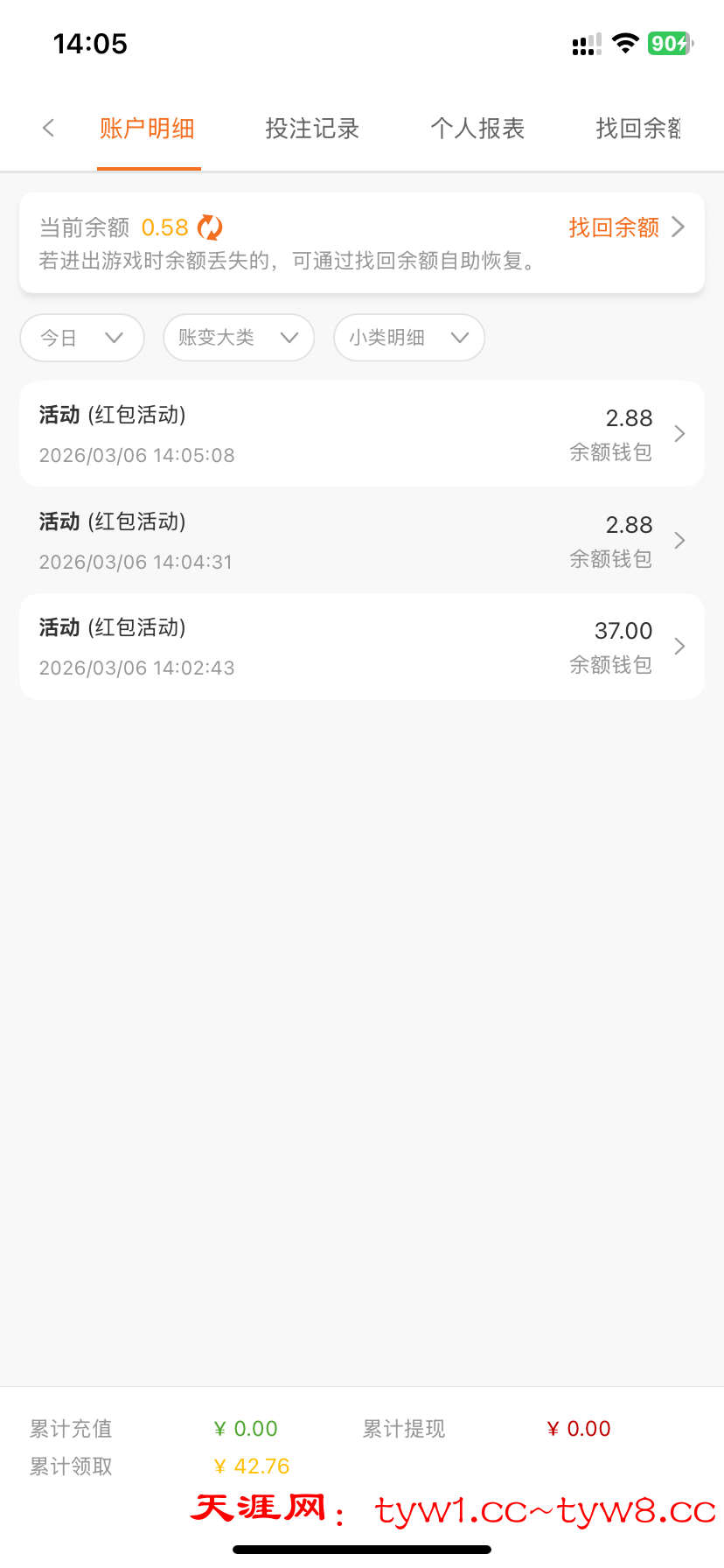The width and height of the screenshot is (724, 1568).
Task: Expand the 小类明细 filter dropdown
Action: 408,338
